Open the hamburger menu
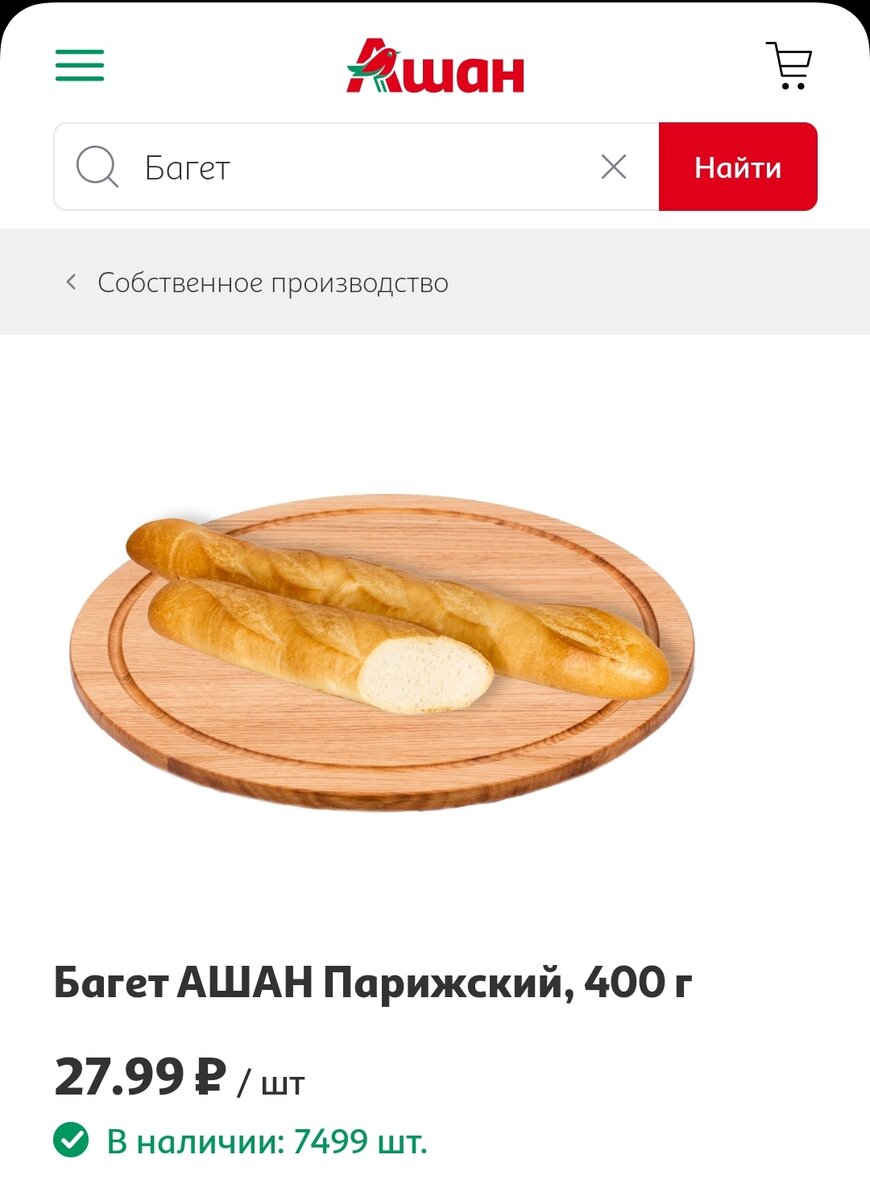Viewport: 870px width, 1200px height. (x=80, y=66)
